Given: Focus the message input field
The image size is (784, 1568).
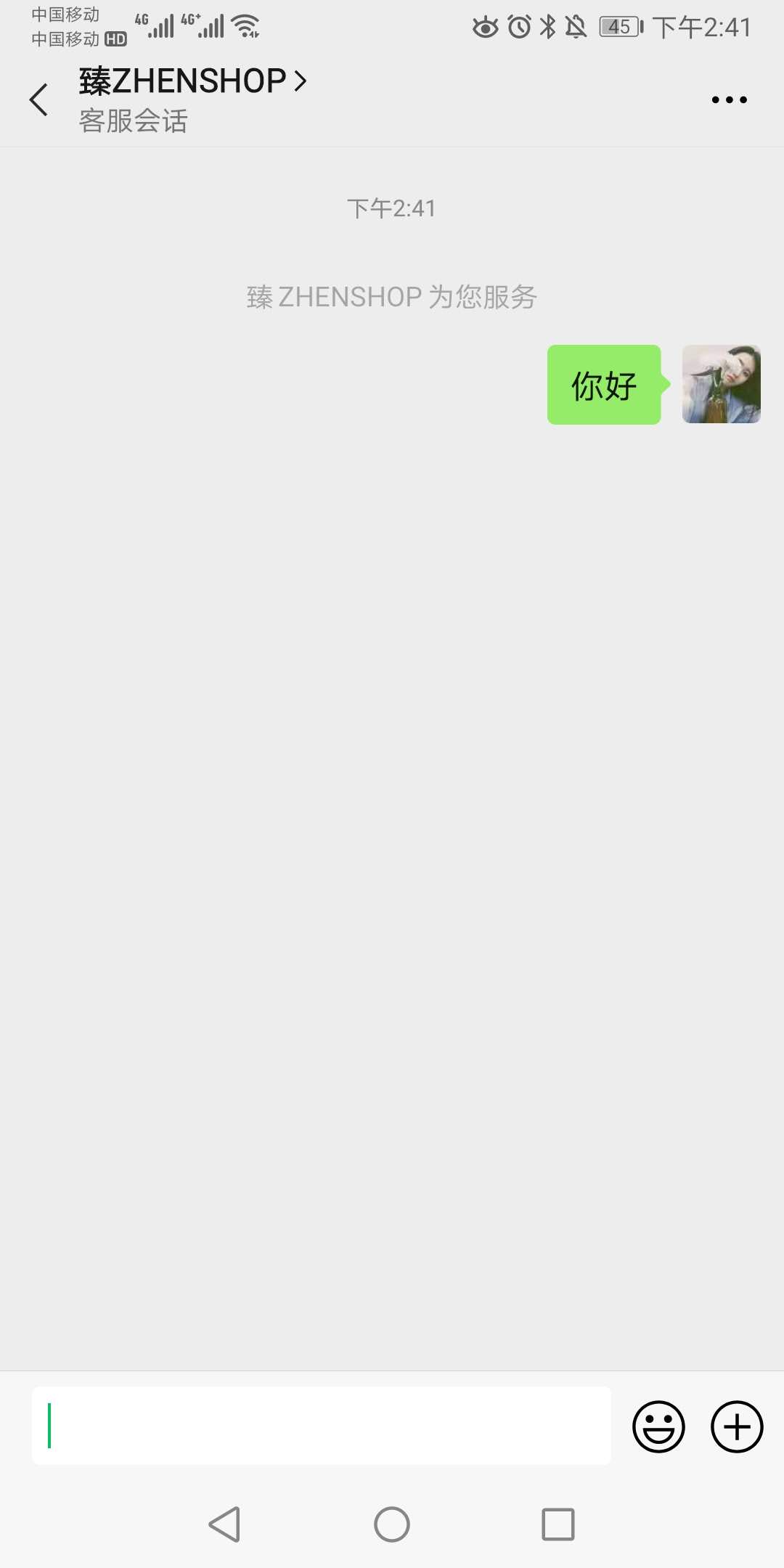Looking at the screenshot, I should click(321, 1426).
